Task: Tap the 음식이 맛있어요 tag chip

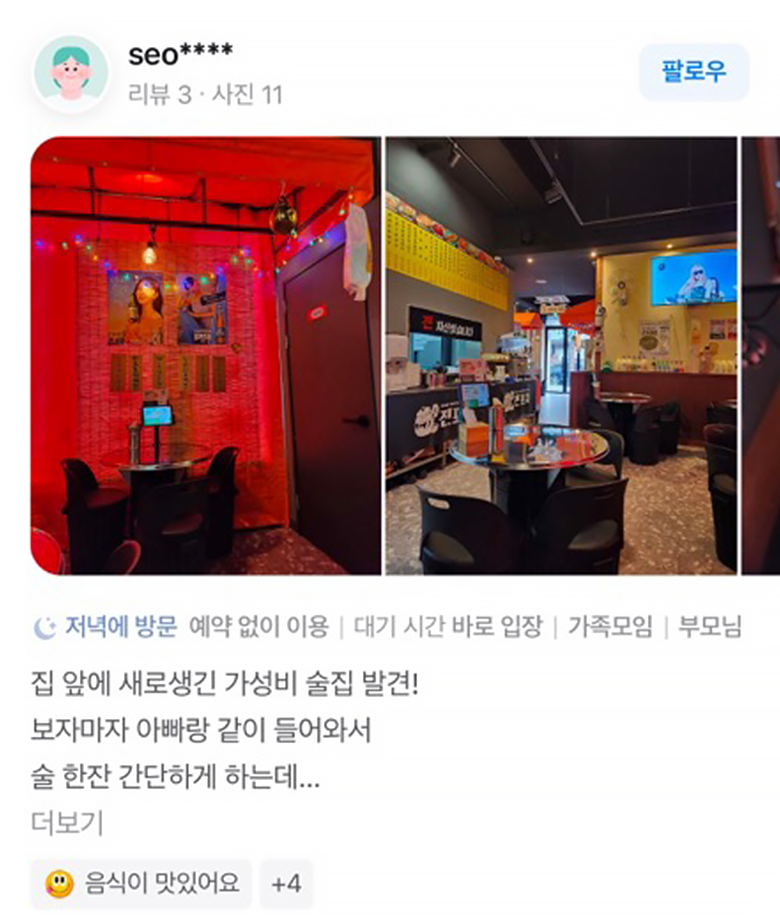Action: 142,884
